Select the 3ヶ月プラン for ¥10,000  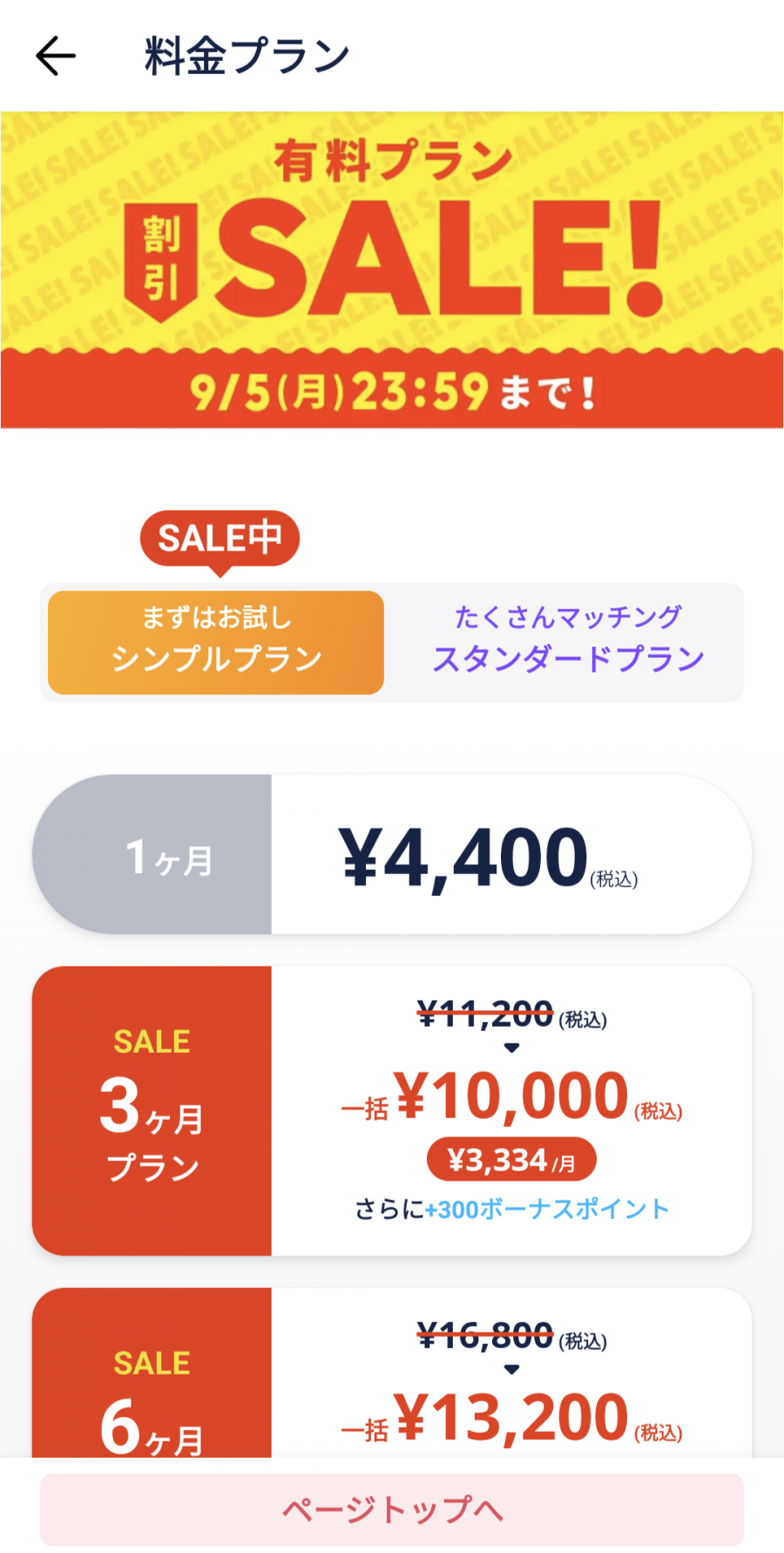(x=392, y=1110)
